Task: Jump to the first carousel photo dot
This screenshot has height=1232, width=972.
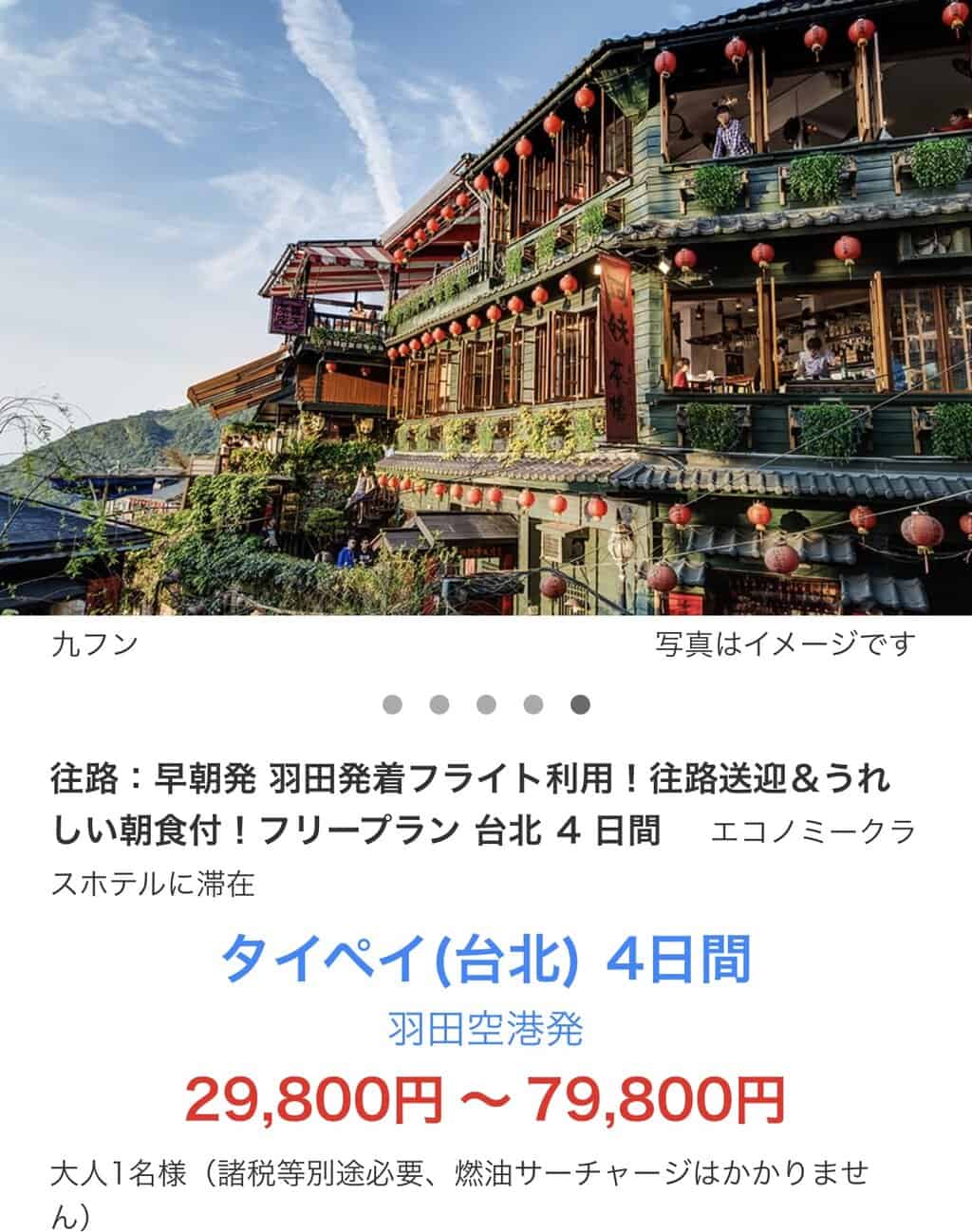Action: (392, 704)
